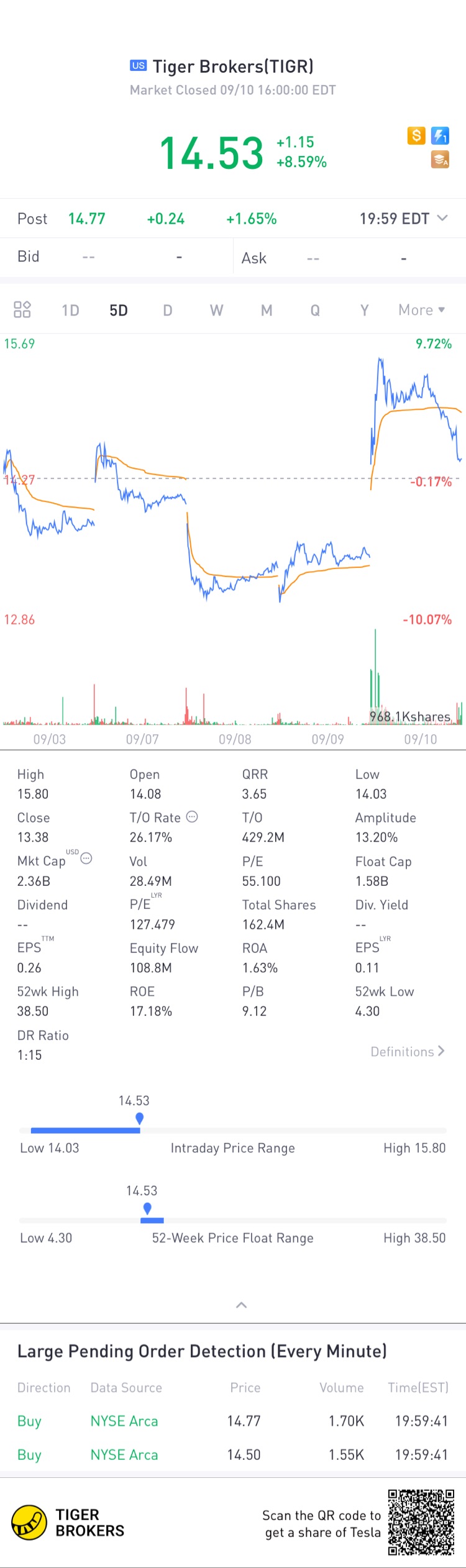Open the chart layout grid icon
This screenshot has height=1568, width=466.
tap(22, 309)
